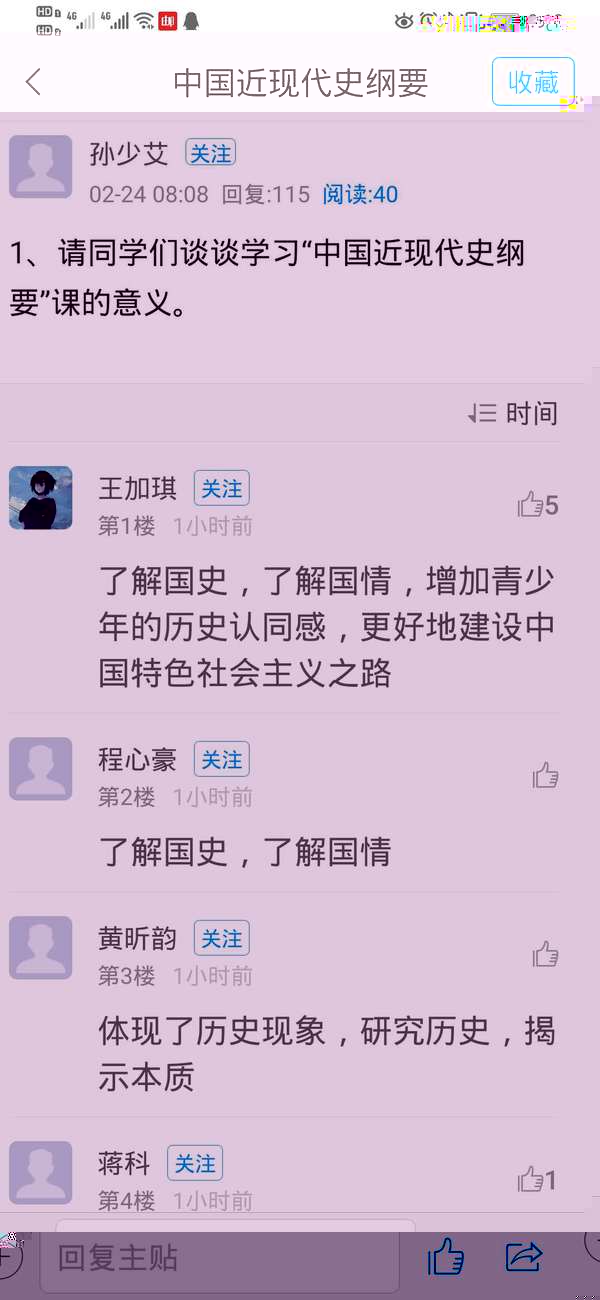Follow 蒋科 via the 关注 button
The height and width of the screenshot is (1300, 600).
(195, 1163)
